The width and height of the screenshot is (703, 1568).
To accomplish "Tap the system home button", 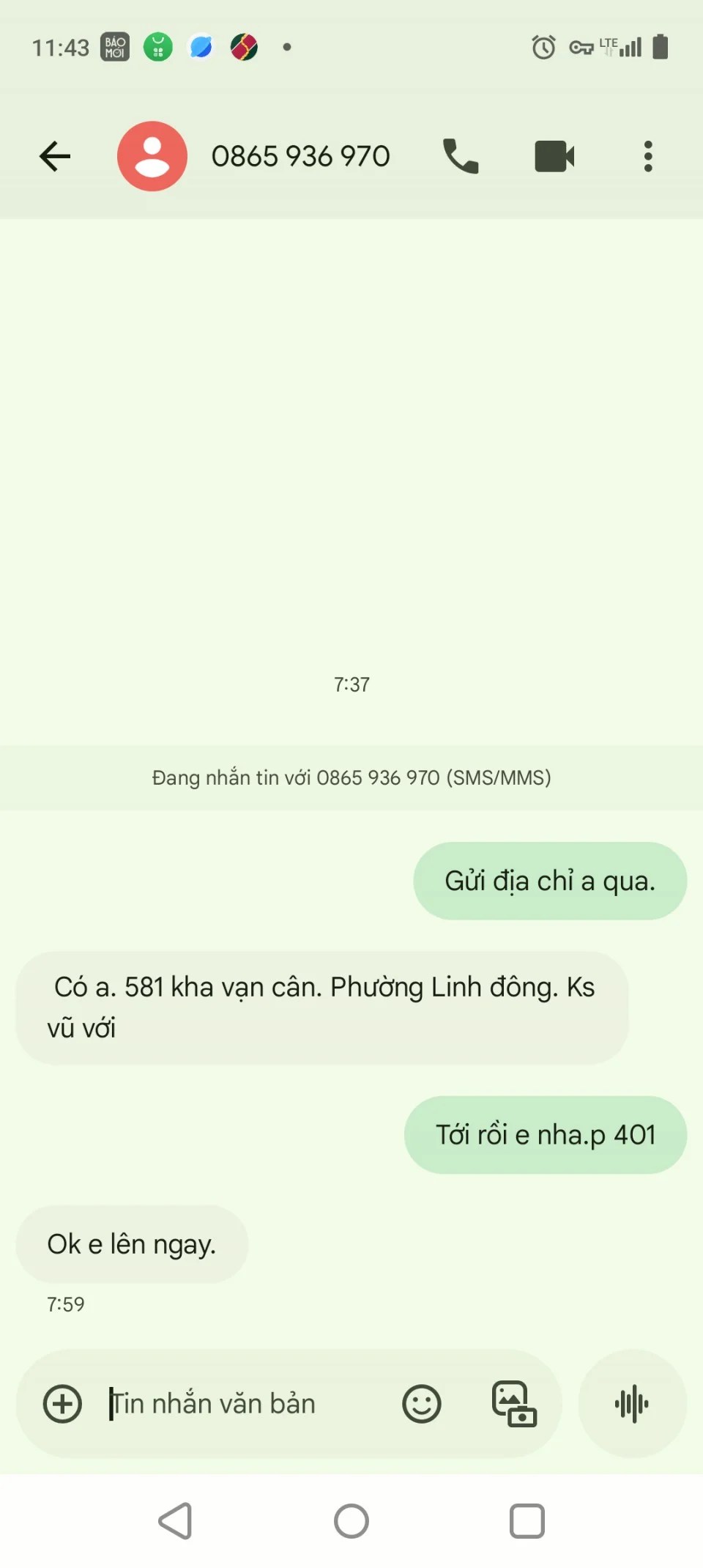I will point(351,1521).
